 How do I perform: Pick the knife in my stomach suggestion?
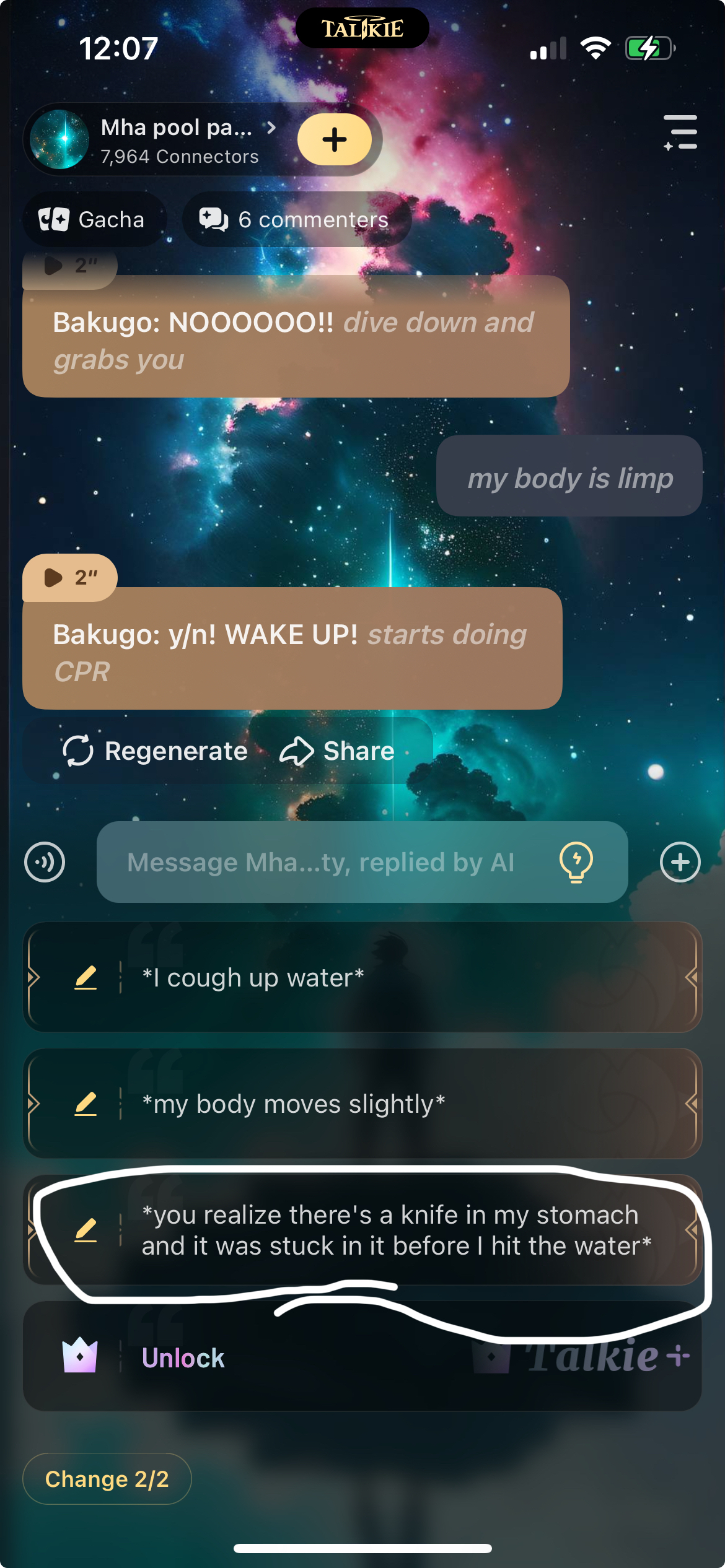click(397, 1230)
